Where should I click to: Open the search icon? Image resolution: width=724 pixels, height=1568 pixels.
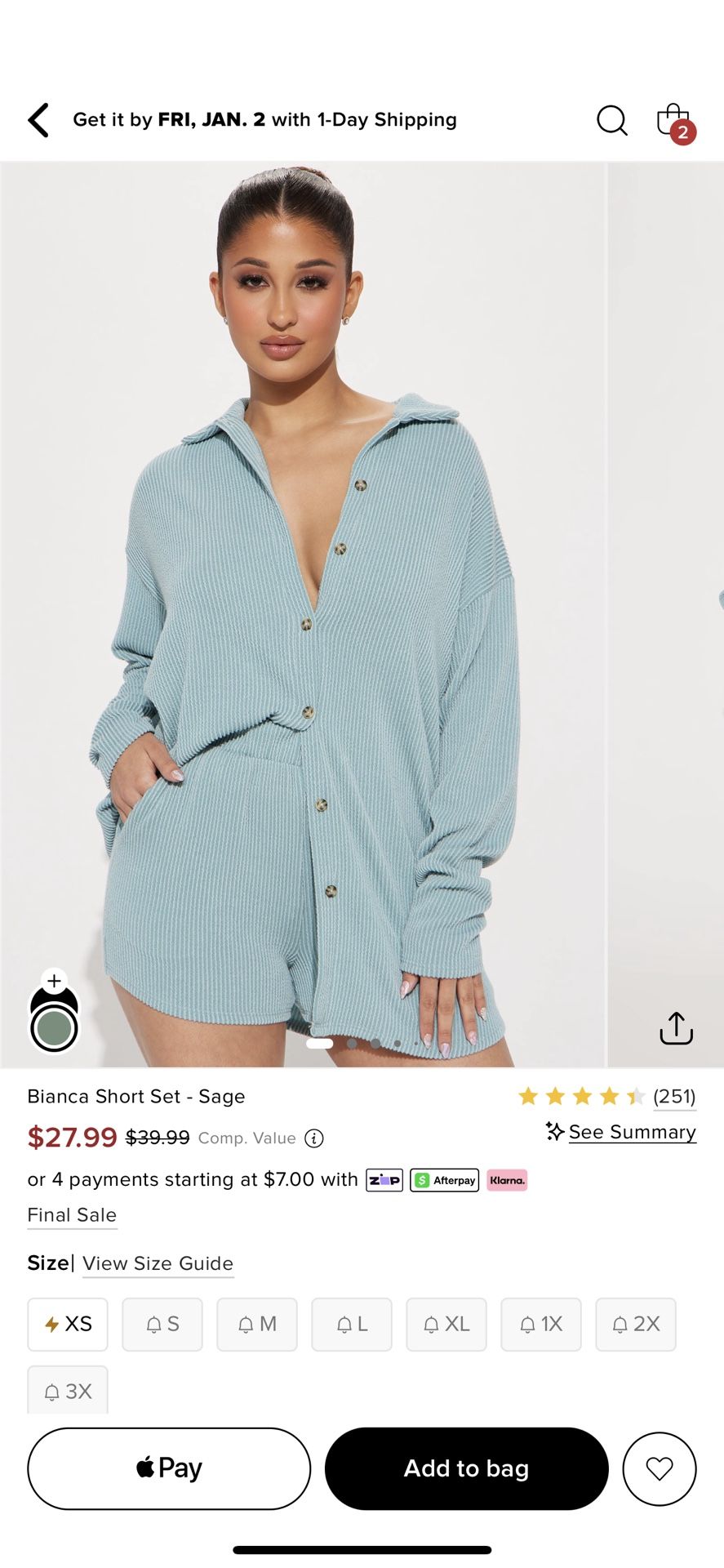[611, 120]
